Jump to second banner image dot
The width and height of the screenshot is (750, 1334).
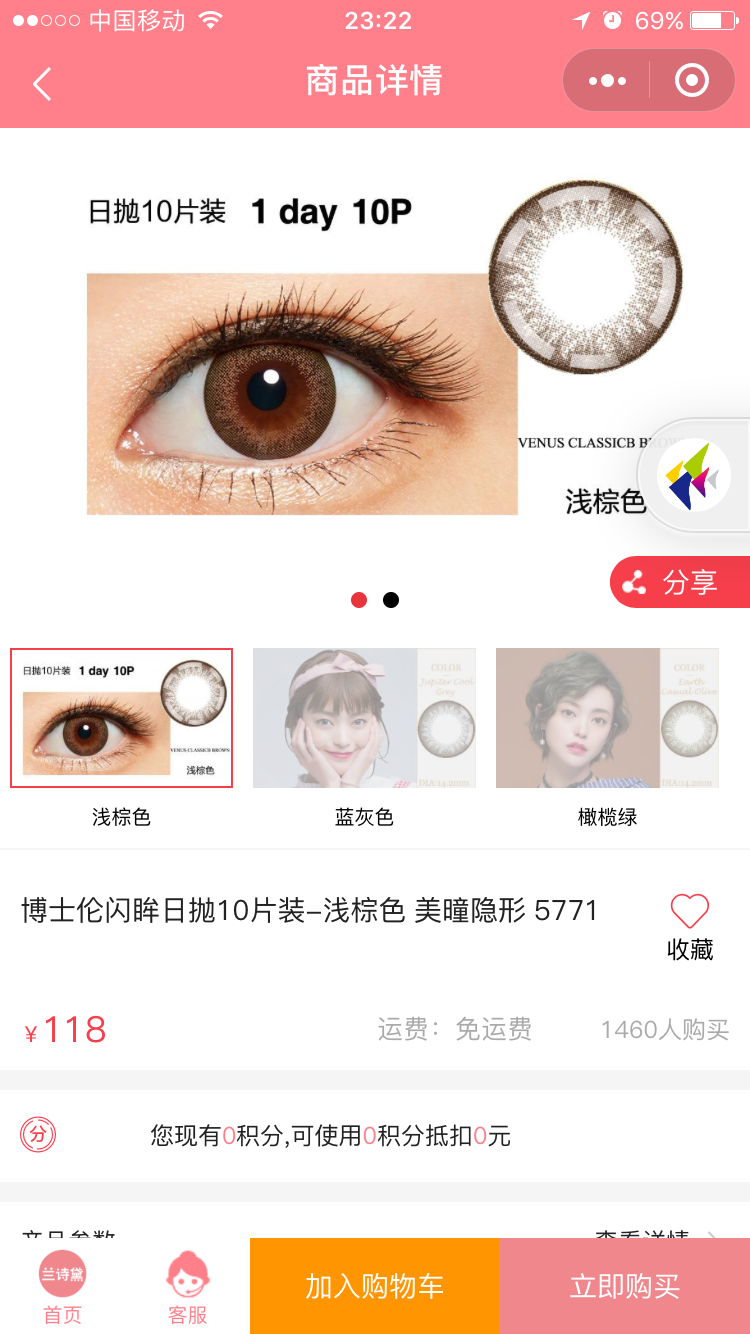pyautogui.click(x=391, y=600)
